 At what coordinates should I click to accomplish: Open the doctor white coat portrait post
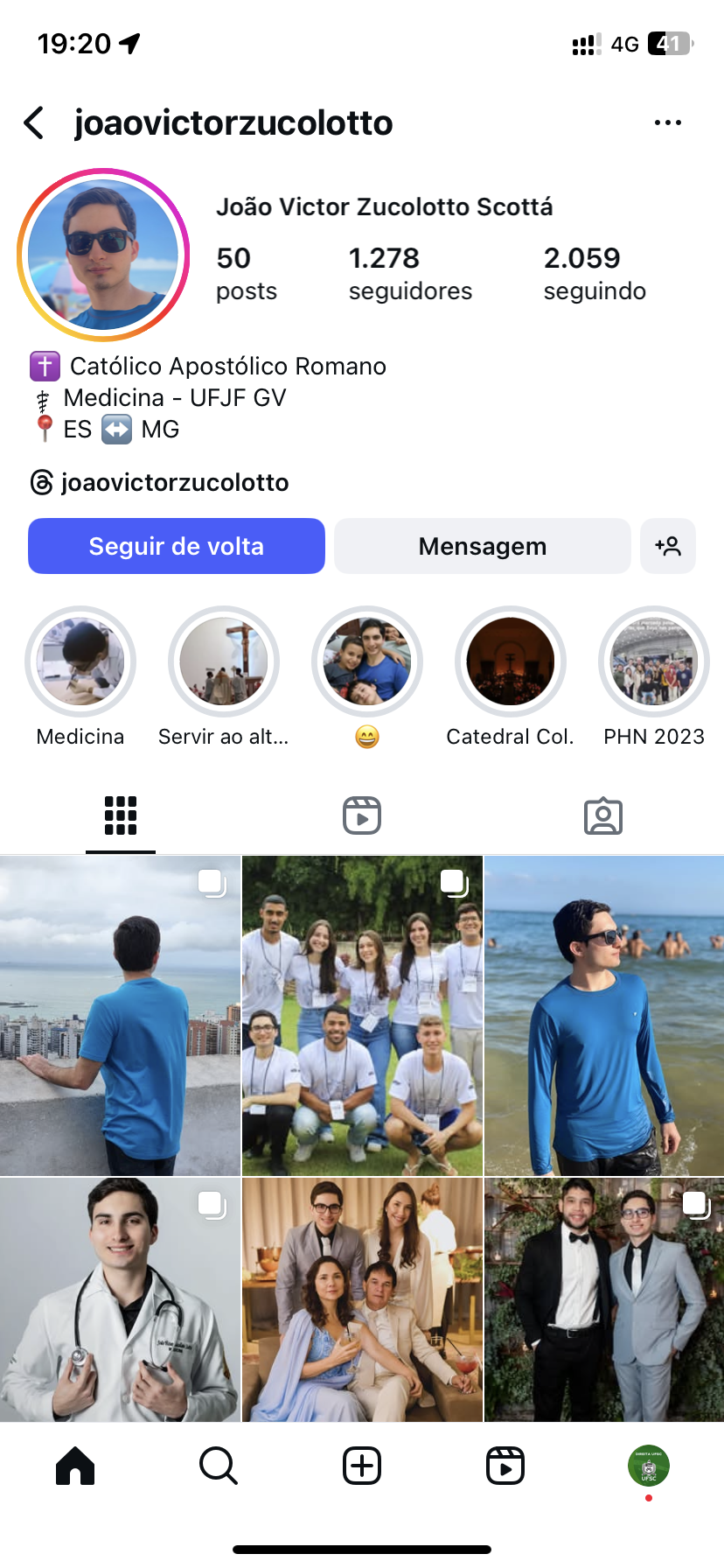tap(120, 1299)
